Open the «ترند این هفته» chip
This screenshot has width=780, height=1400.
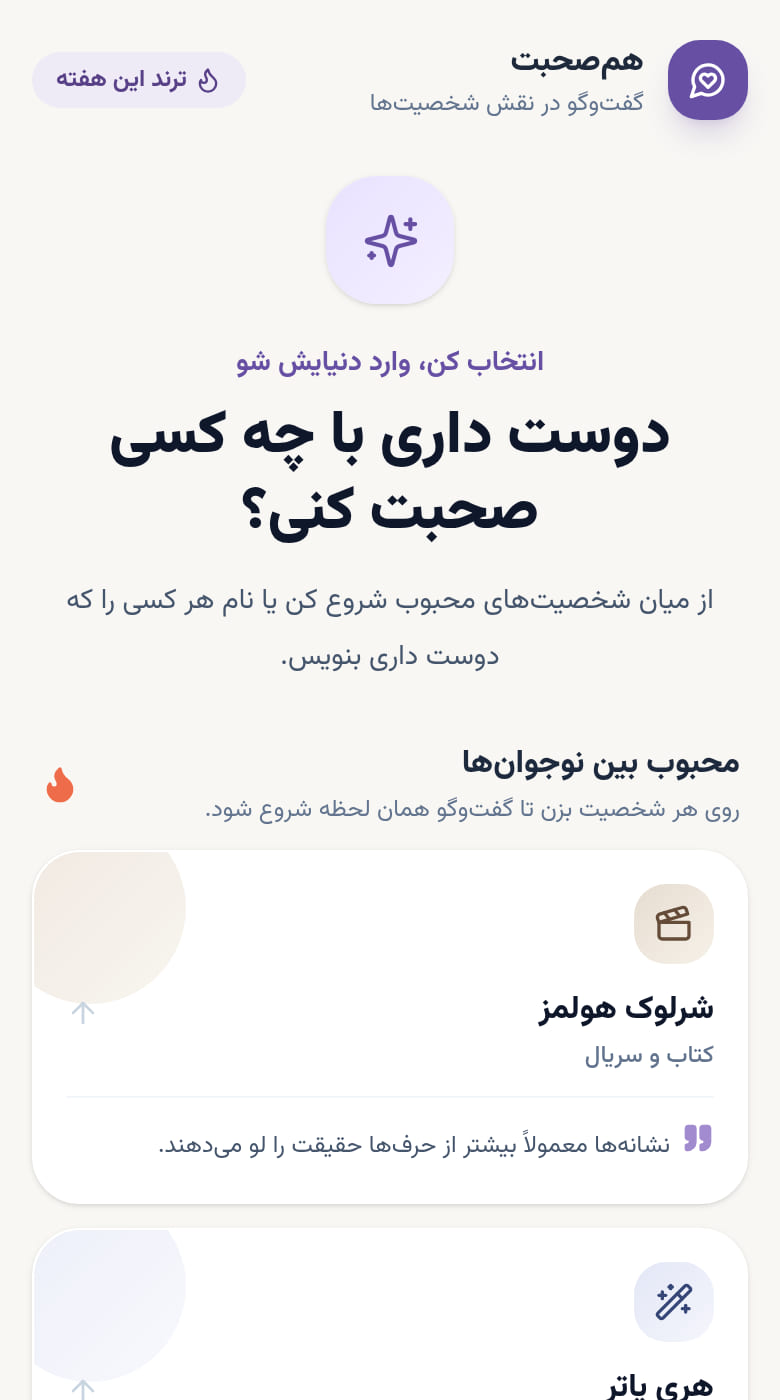click(x=139, y=80)
